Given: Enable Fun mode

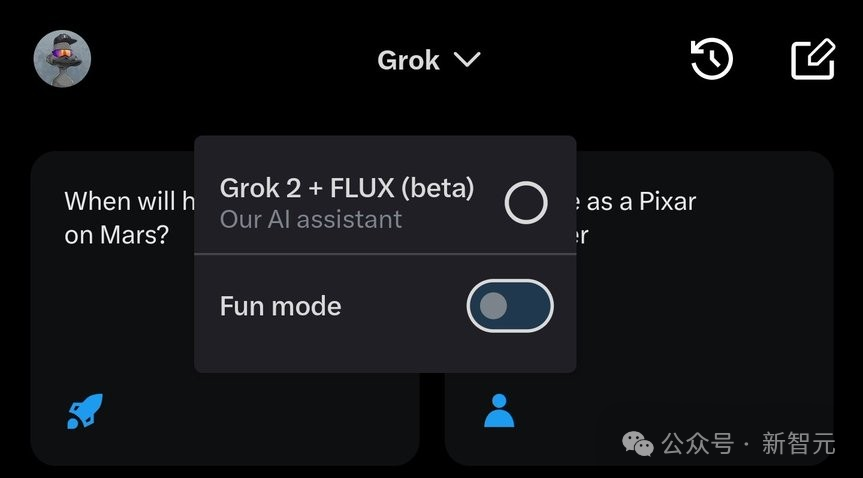Looking at the screenshot, I should (509, 306).
